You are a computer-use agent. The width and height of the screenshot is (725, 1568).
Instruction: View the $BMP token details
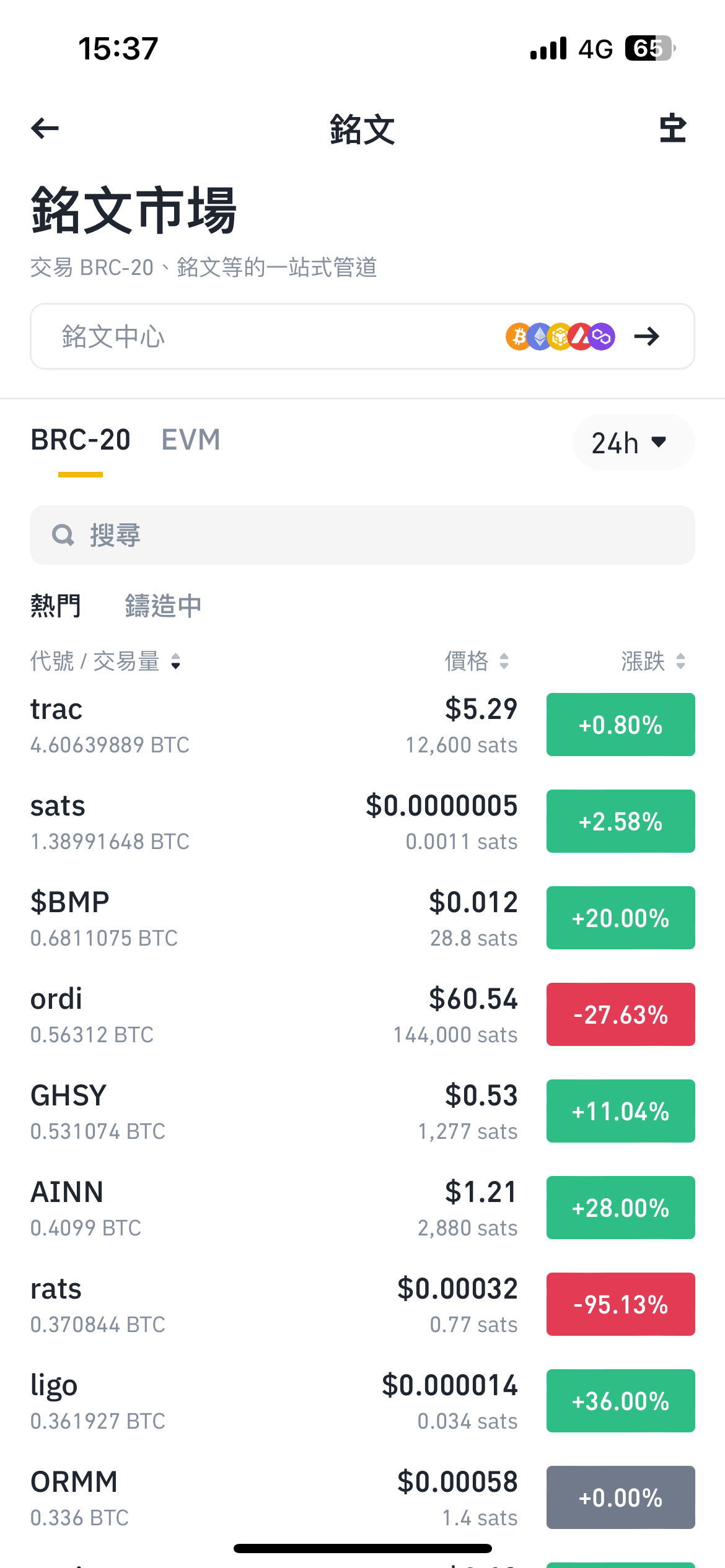tap(273, 918)
